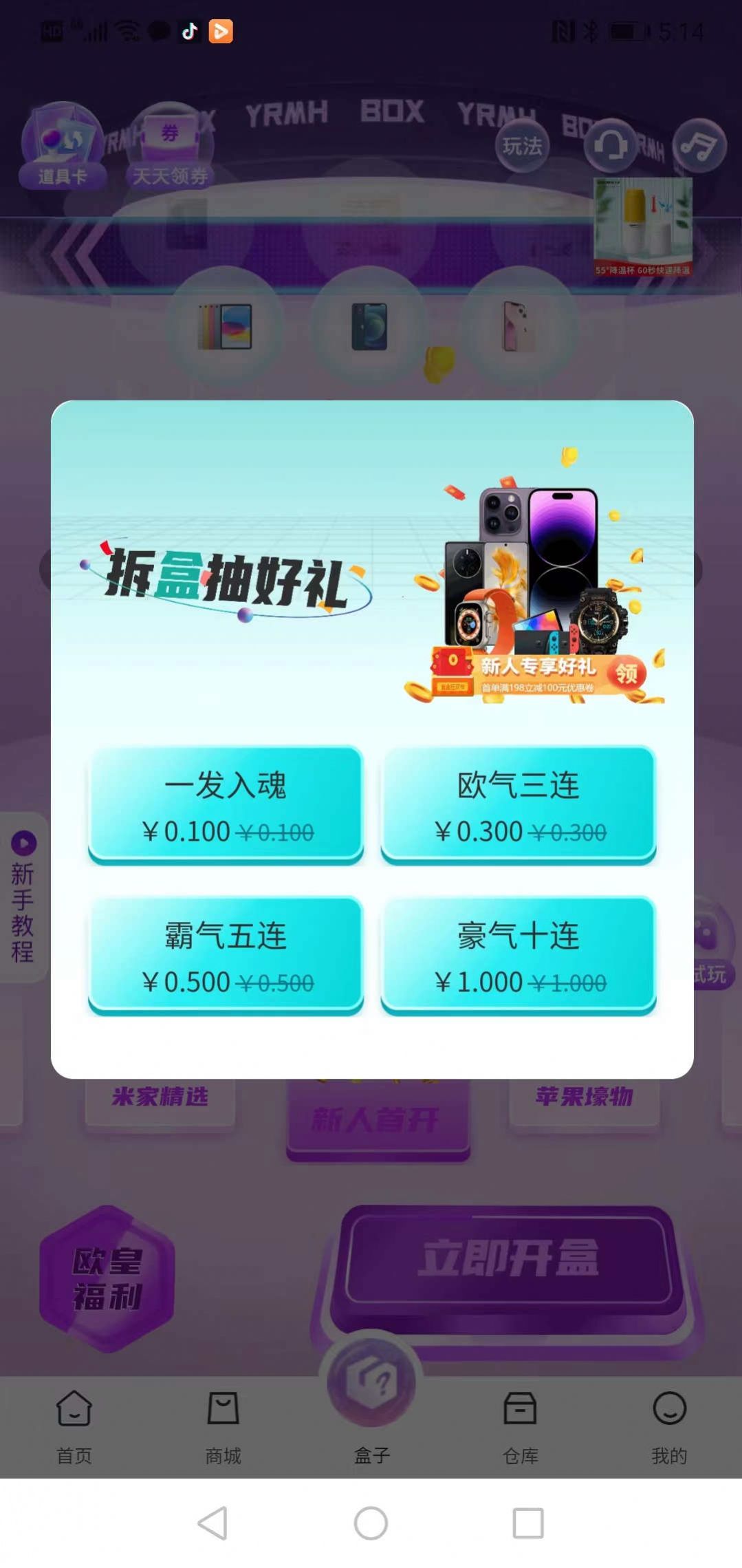
Task: Claim the 新人专享好礼 with 领 button
Action: click(628, 673)
